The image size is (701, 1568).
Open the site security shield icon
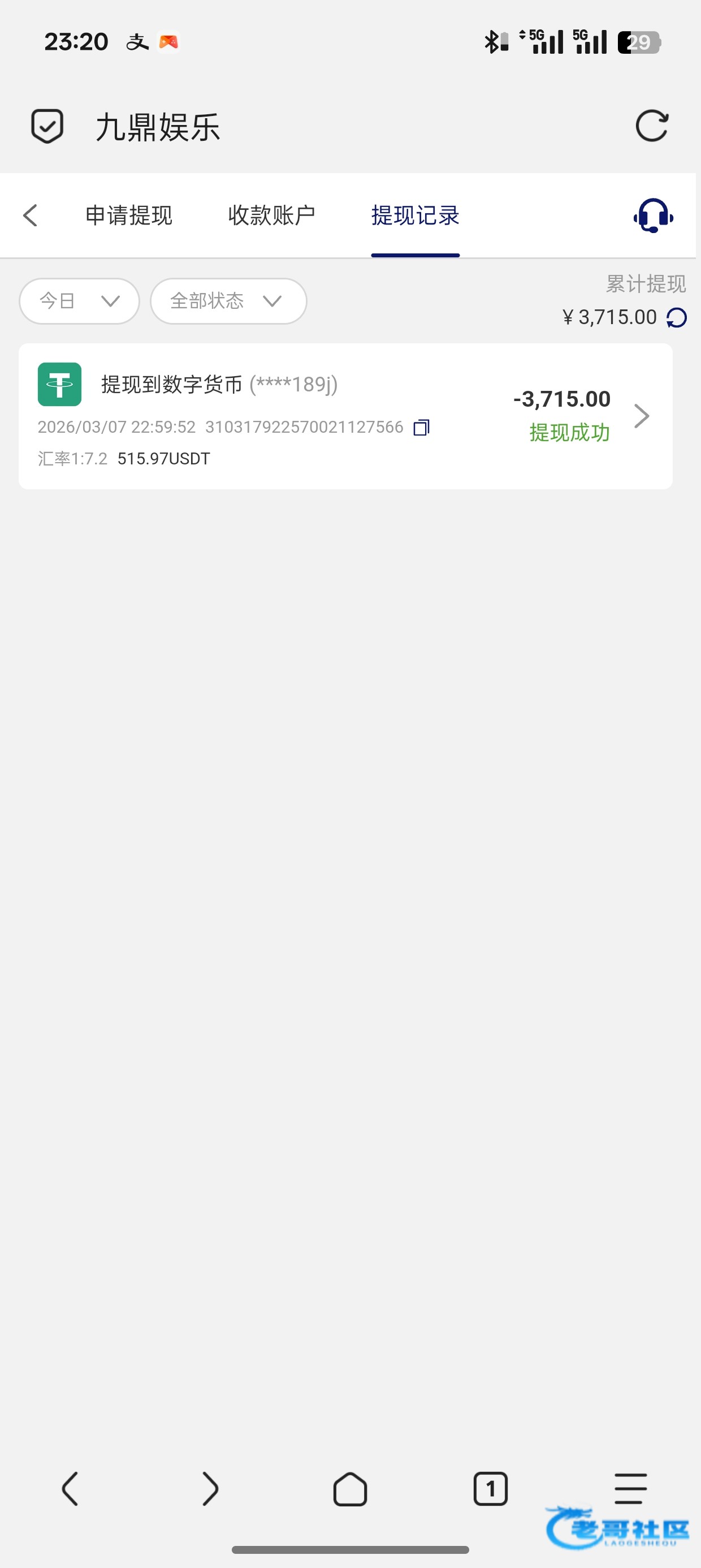47,126
